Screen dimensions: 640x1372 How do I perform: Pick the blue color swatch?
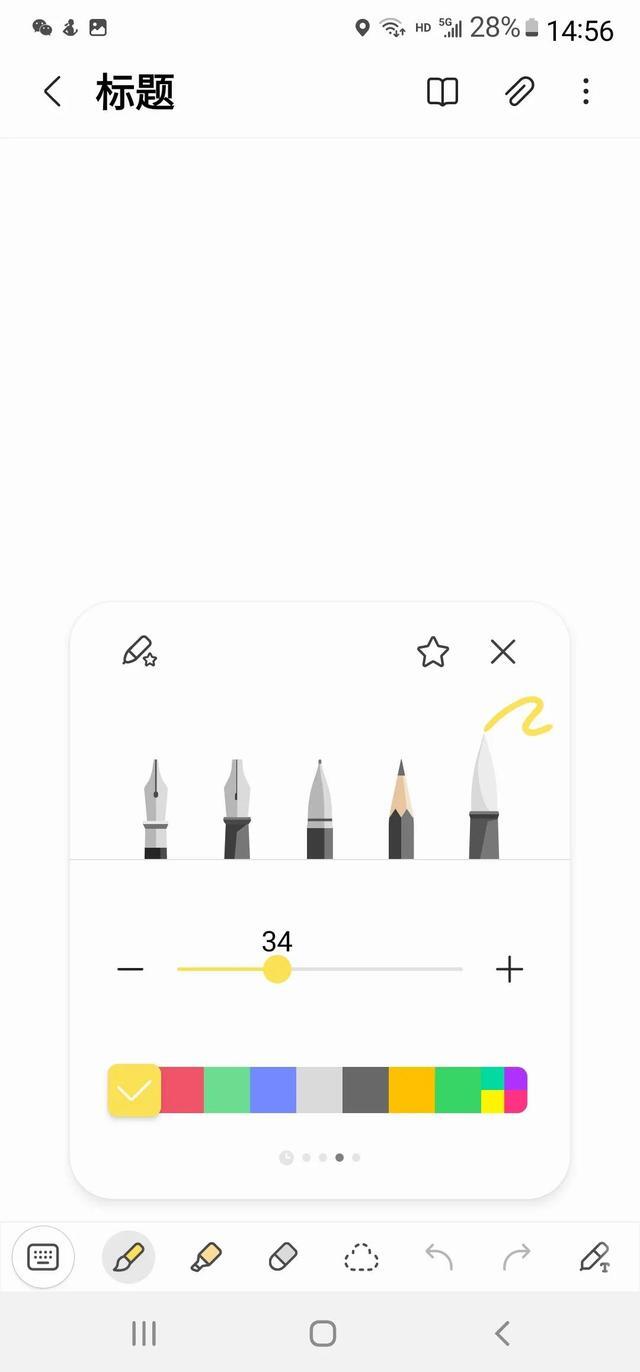[x=273, y=1090]
